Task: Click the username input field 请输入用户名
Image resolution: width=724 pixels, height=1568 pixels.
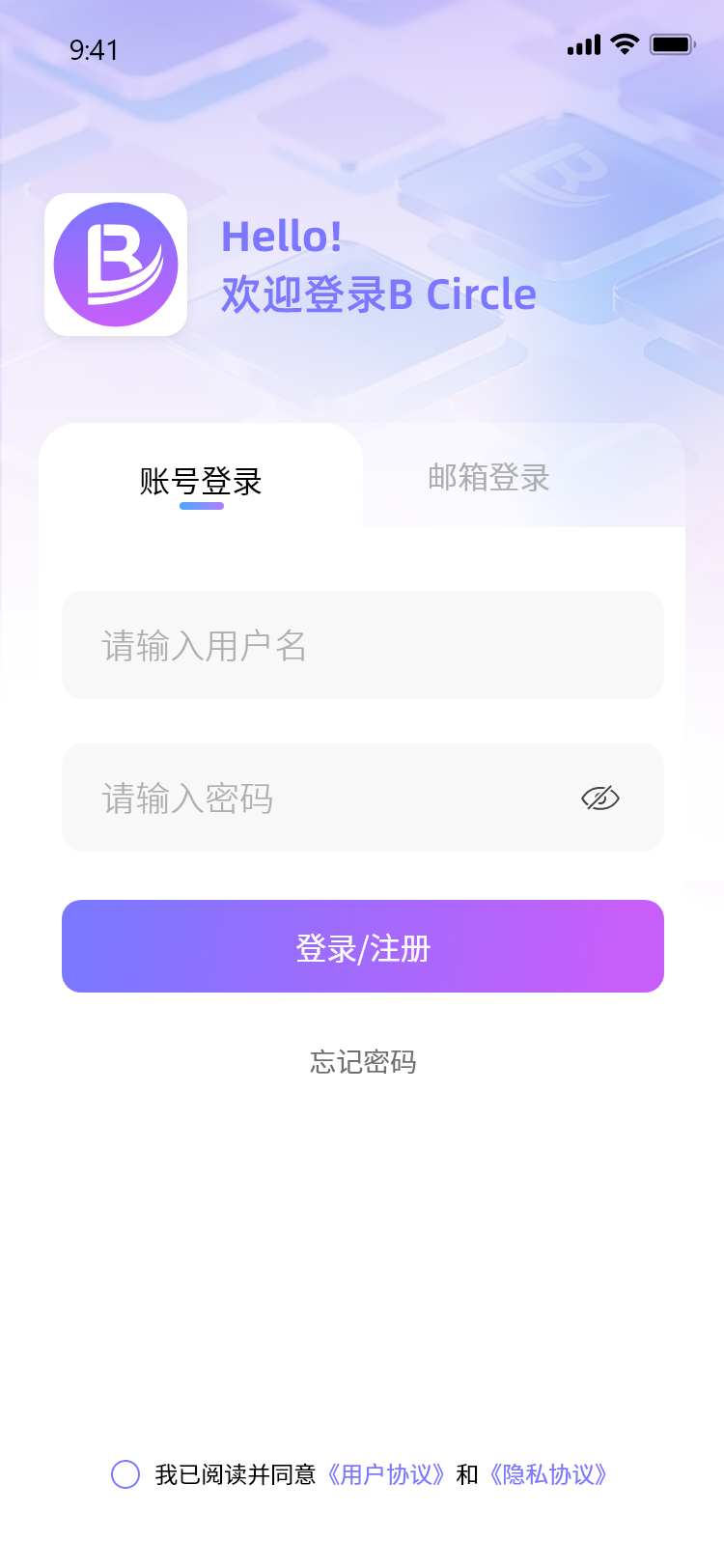Action: pos(363,645)
